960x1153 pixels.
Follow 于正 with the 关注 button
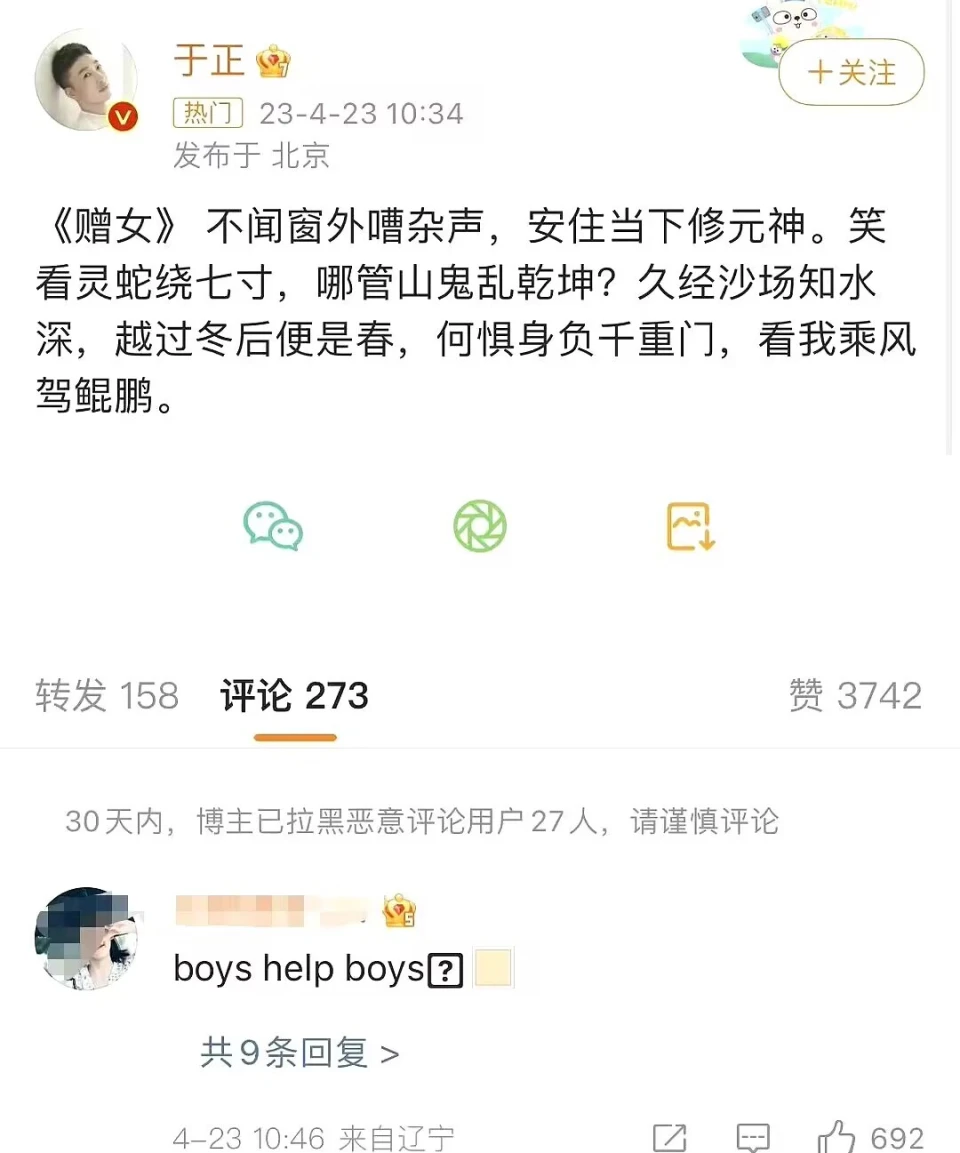click(x=851, y=72)
